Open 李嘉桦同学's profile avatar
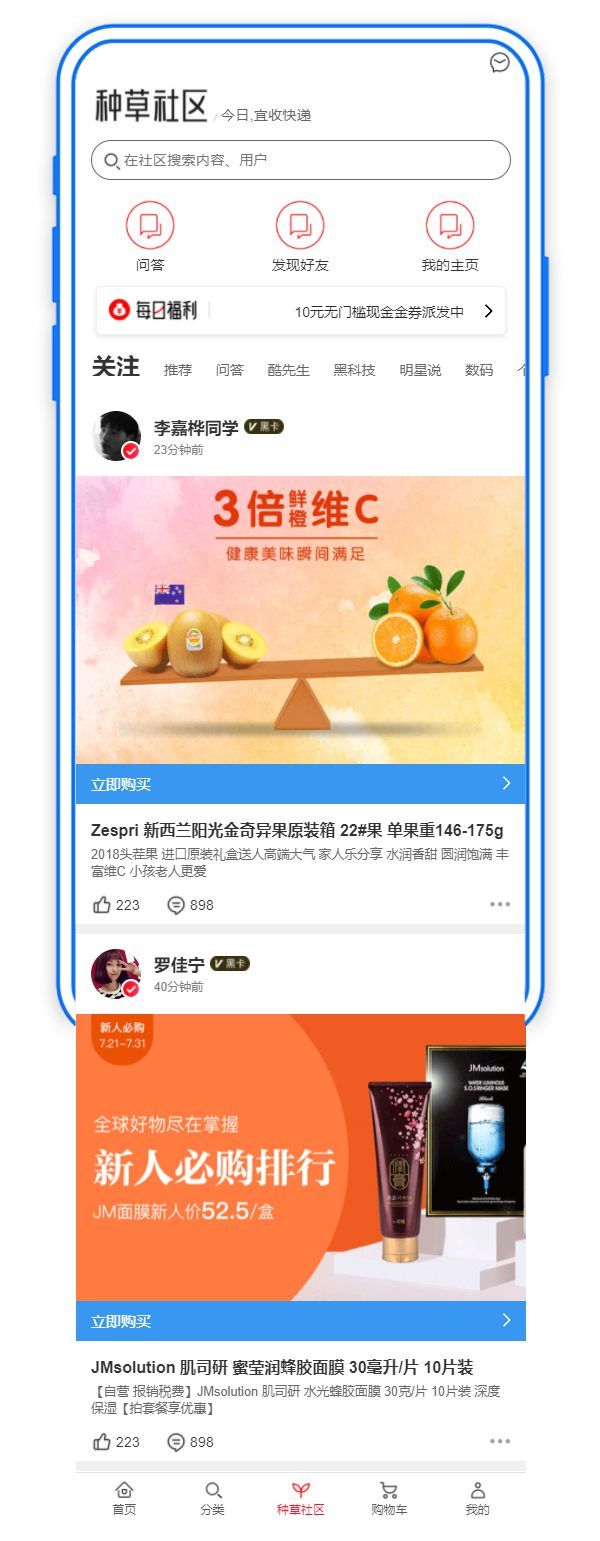This screenshot has height=1541, width=600. (x=116, y=436)
